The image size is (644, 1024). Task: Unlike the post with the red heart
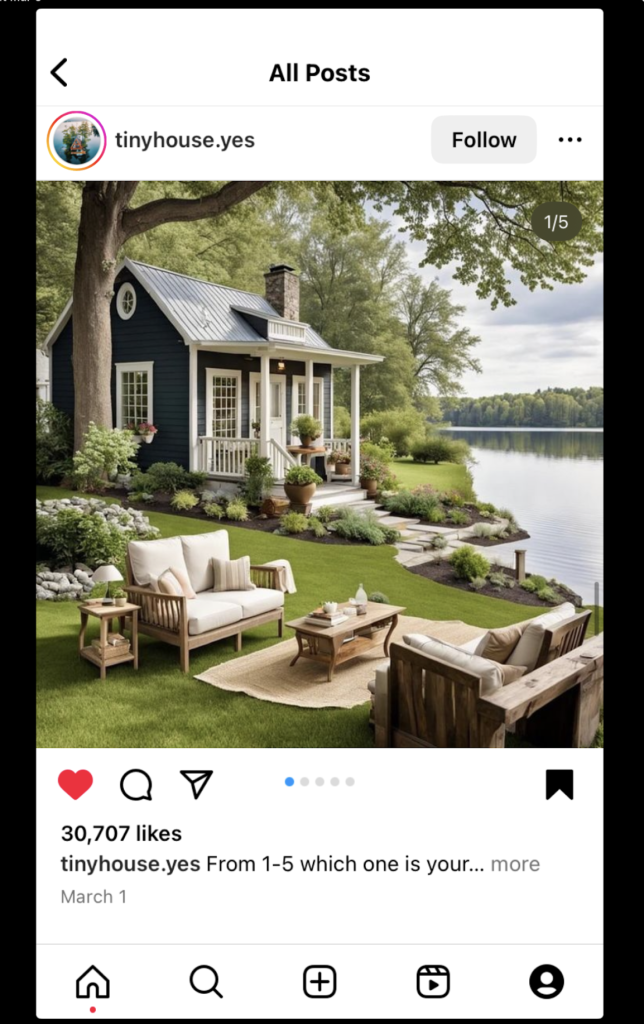[x=75, y=785]
